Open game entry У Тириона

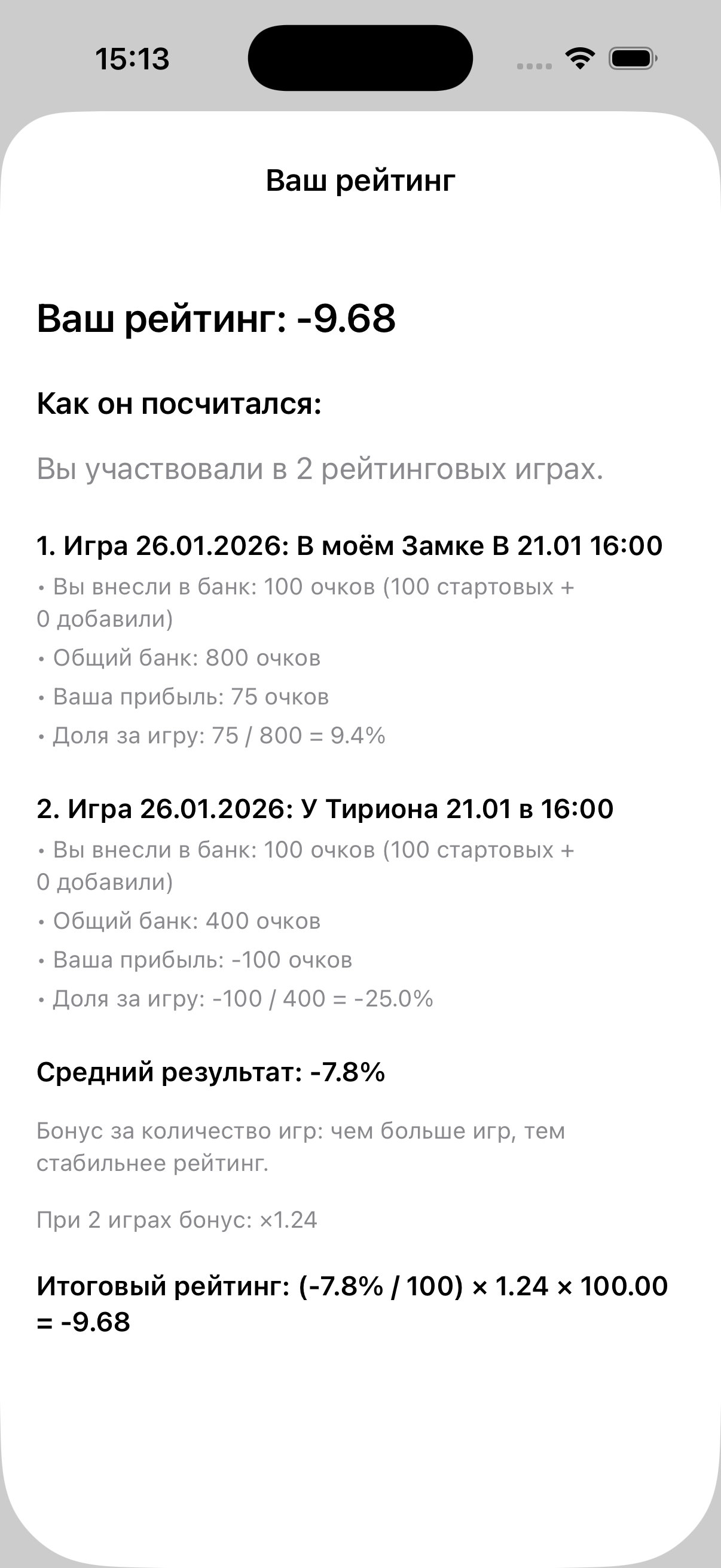326,809
